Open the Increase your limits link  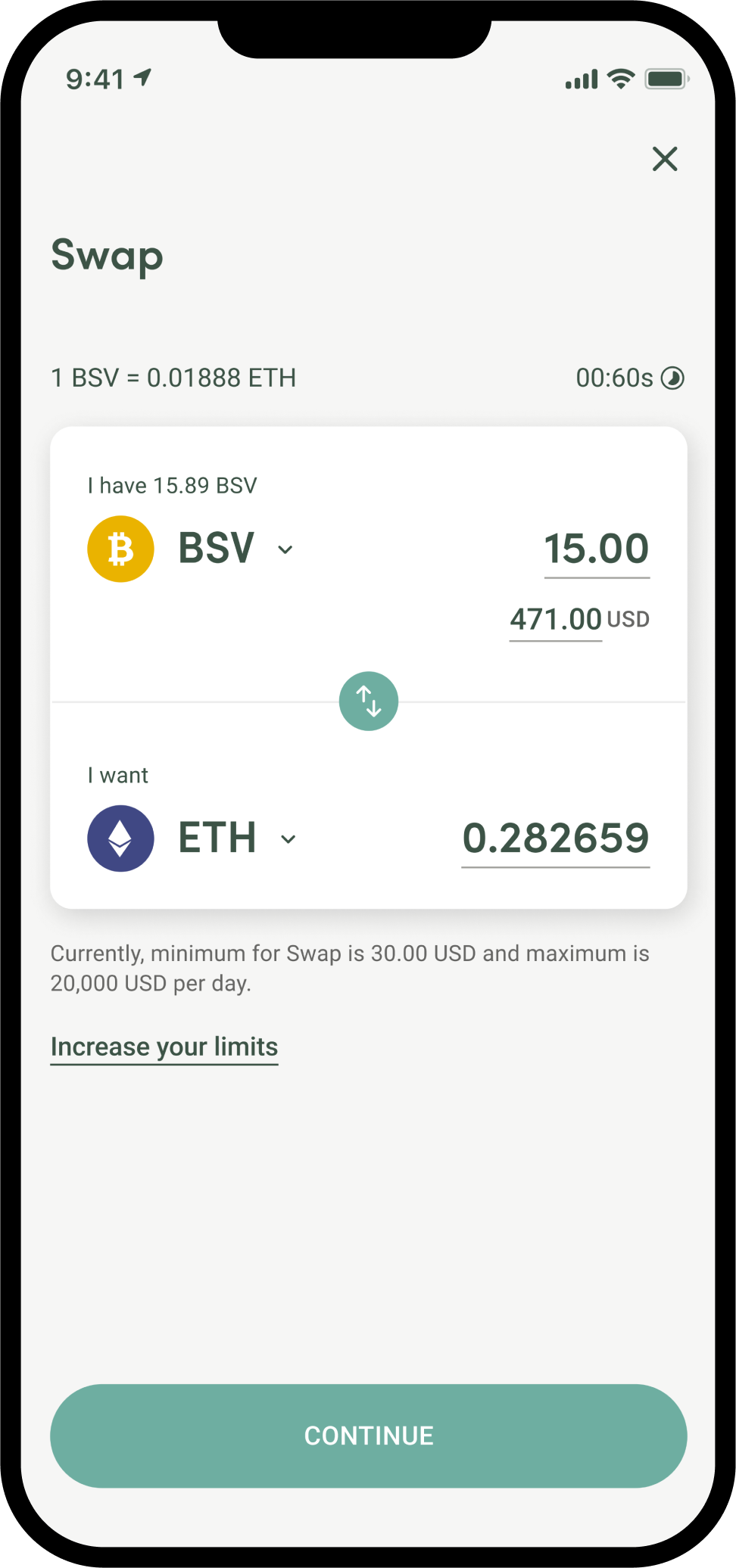point(164,1047)
